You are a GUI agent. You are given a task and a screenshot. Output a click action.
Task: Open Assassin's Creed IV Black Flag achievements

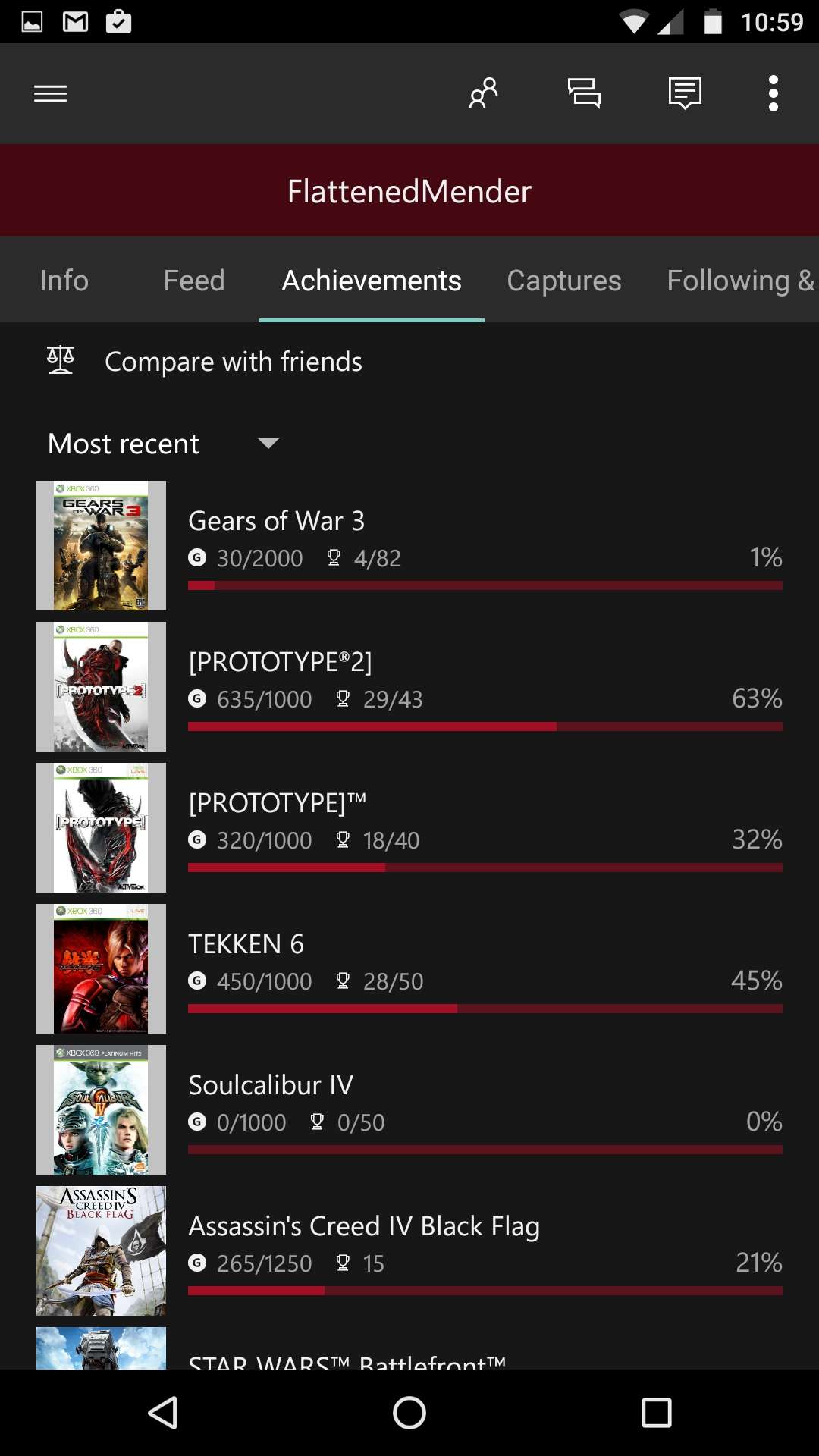click(x=409, y=1251)
